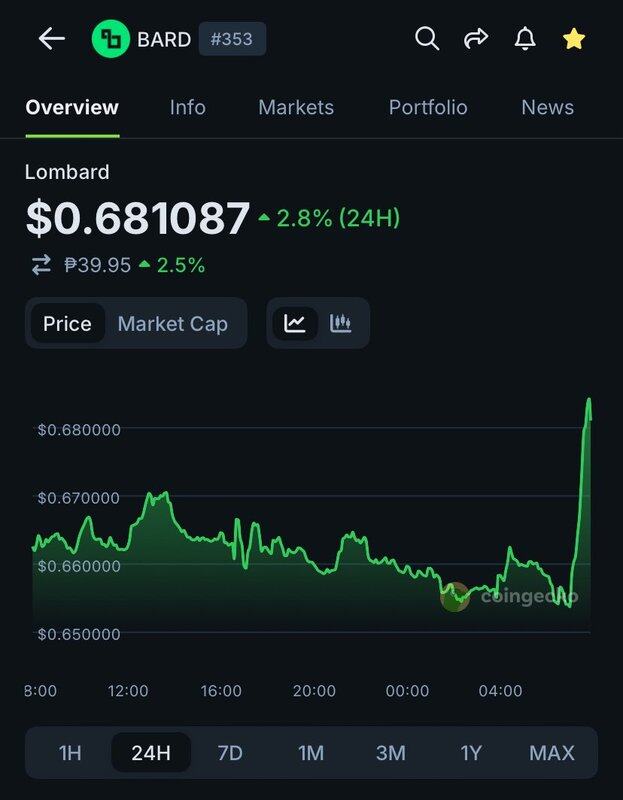Set a price alert with the bell
Viewport: 623px width, 800px height.
pyautogui.click(x=525, y=39)
